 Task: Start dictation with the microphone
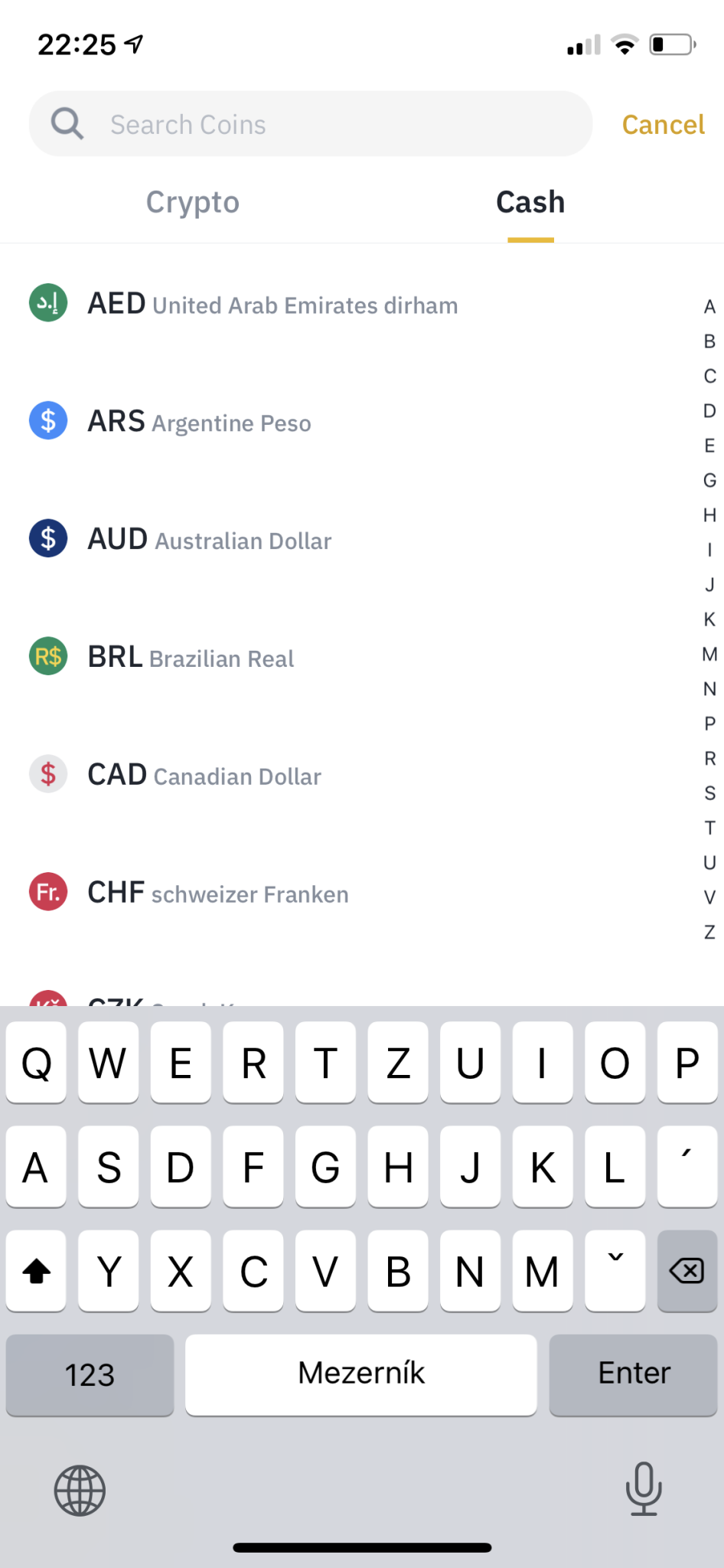pos(644,1488)
